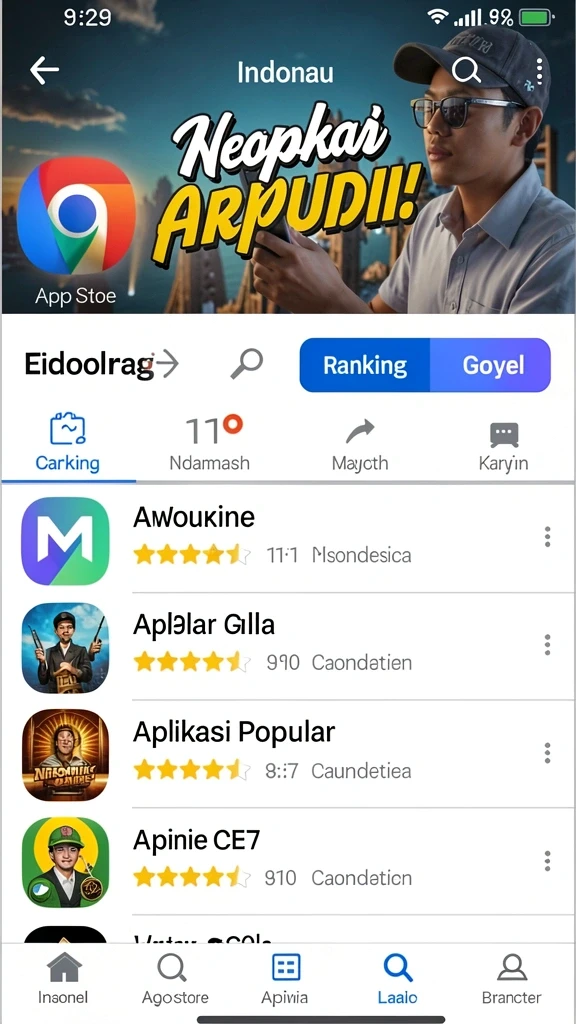The width and height of the screenshot is (576, 1024).
Task: Open the Maycth tab
Action: click(360, 443)
